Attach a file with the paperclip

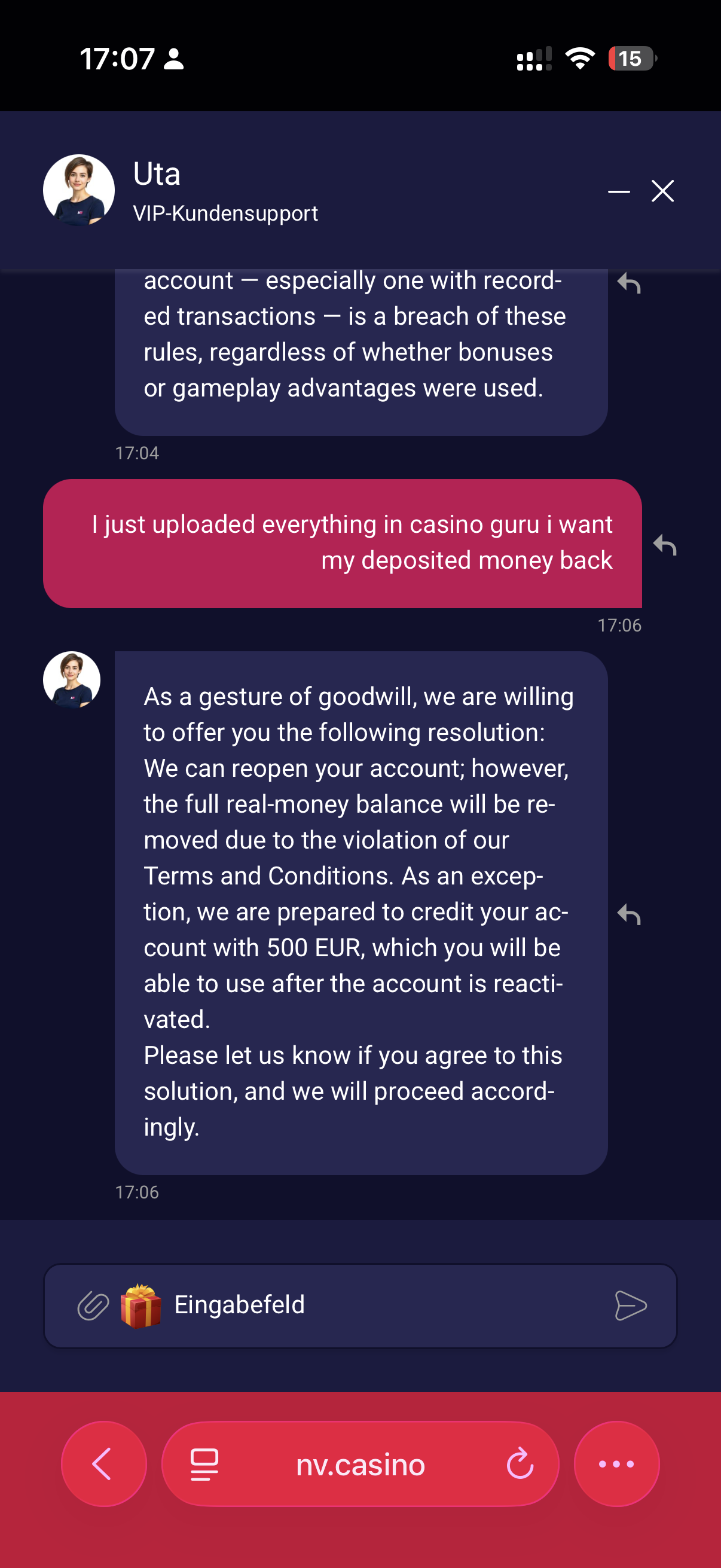(93, 1305)
